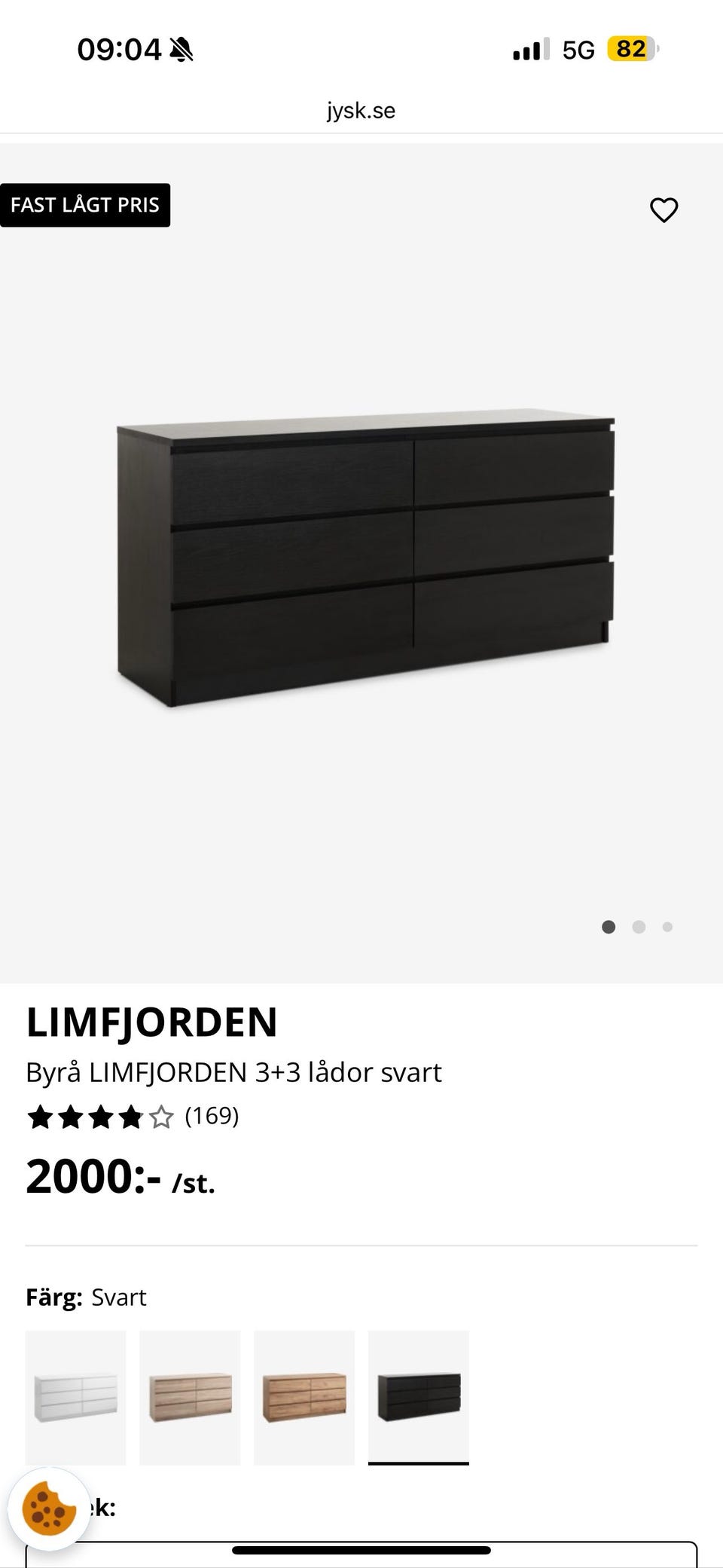The width and height of the screenshot is (723, 1568).
Task: Tap the four-star rating stars
Action: coord(87,1118)
